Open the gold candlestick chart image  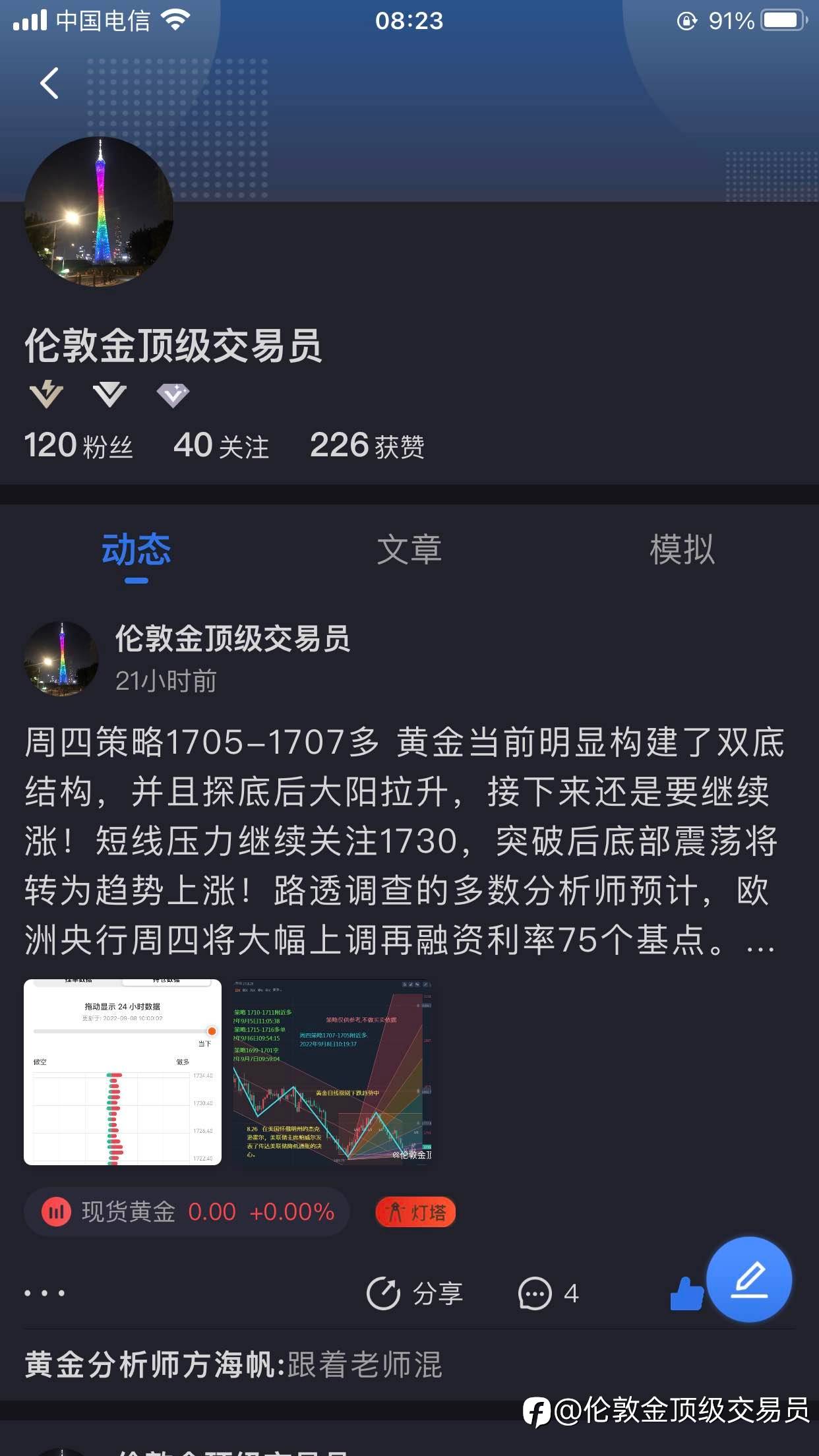pyautogui.click(x=332, y=1072)
